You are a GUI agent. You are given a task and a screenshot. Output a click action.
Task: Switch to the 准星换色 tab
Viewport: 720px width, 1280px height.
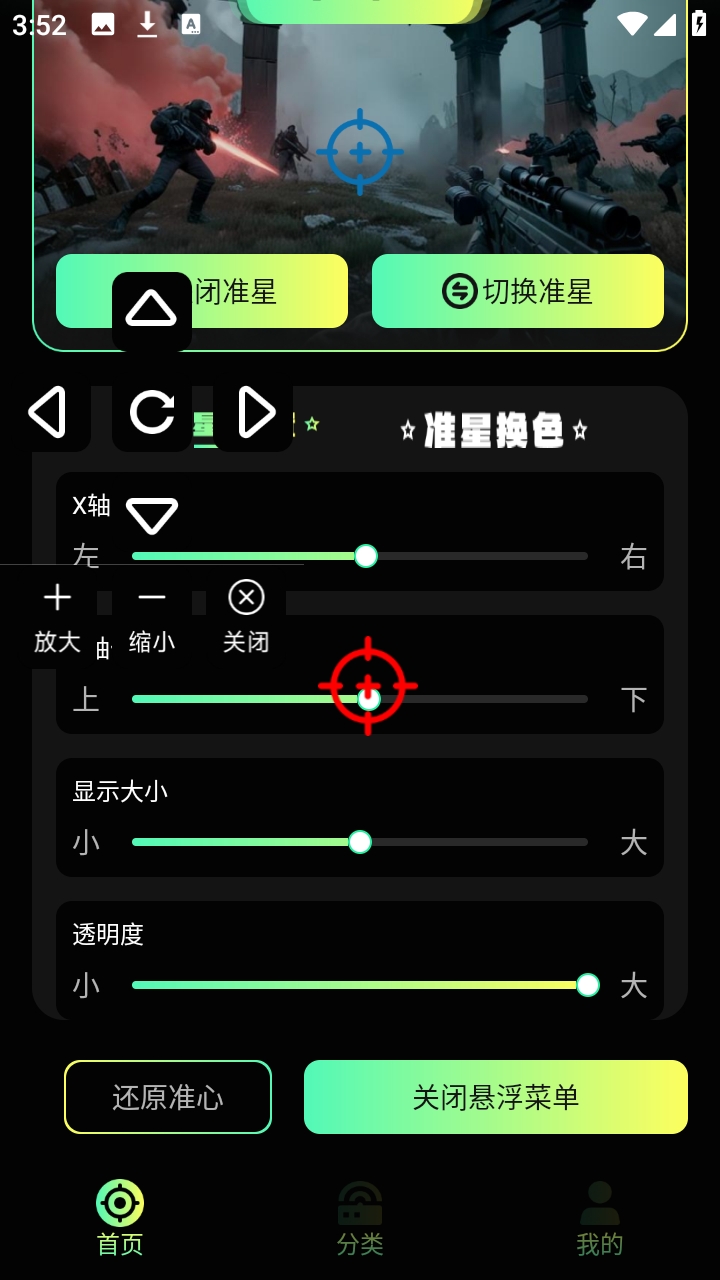click(x=494, y=431)
